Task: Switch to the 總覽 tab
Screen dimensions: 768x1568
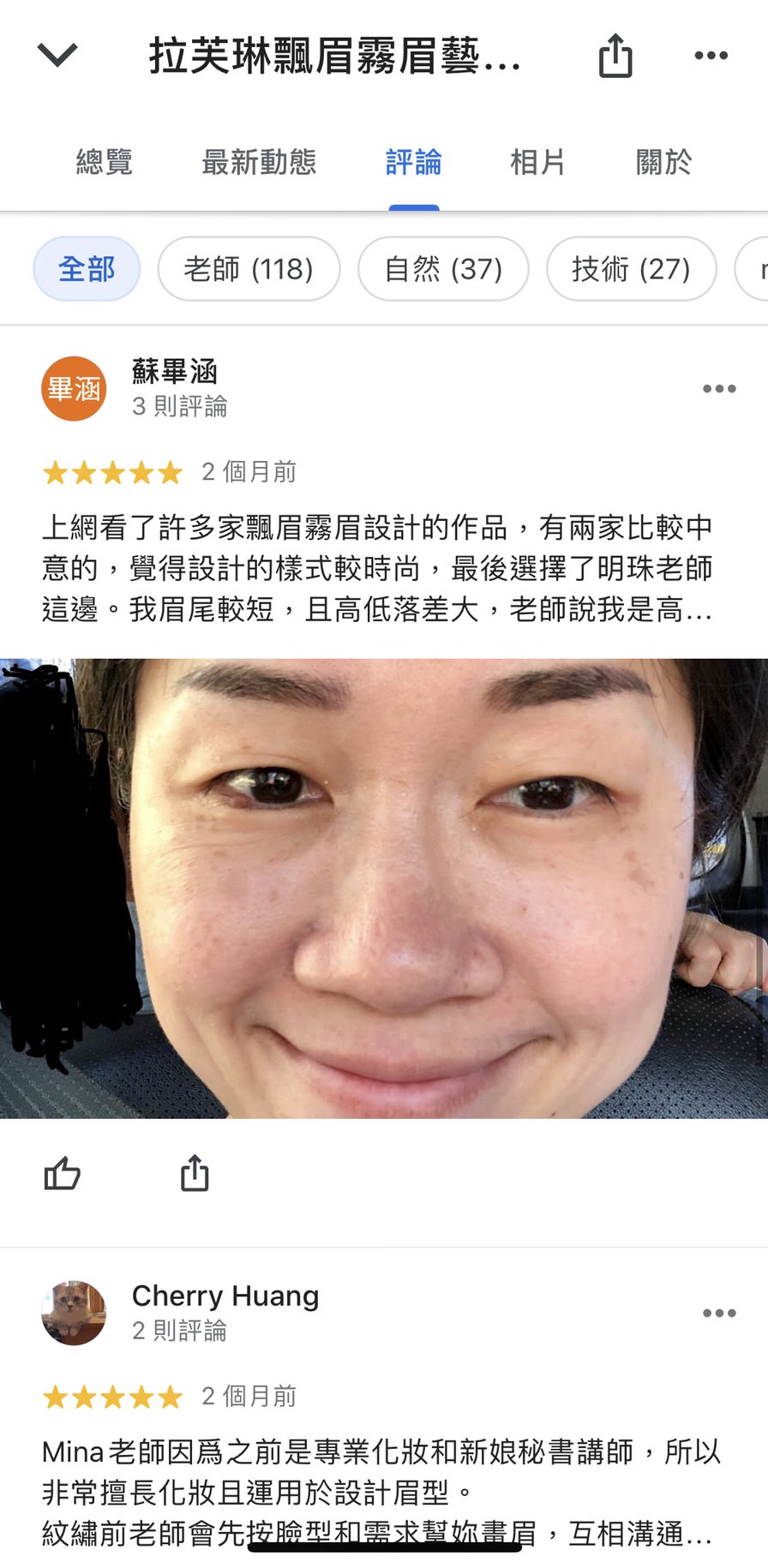Action: 104,162
